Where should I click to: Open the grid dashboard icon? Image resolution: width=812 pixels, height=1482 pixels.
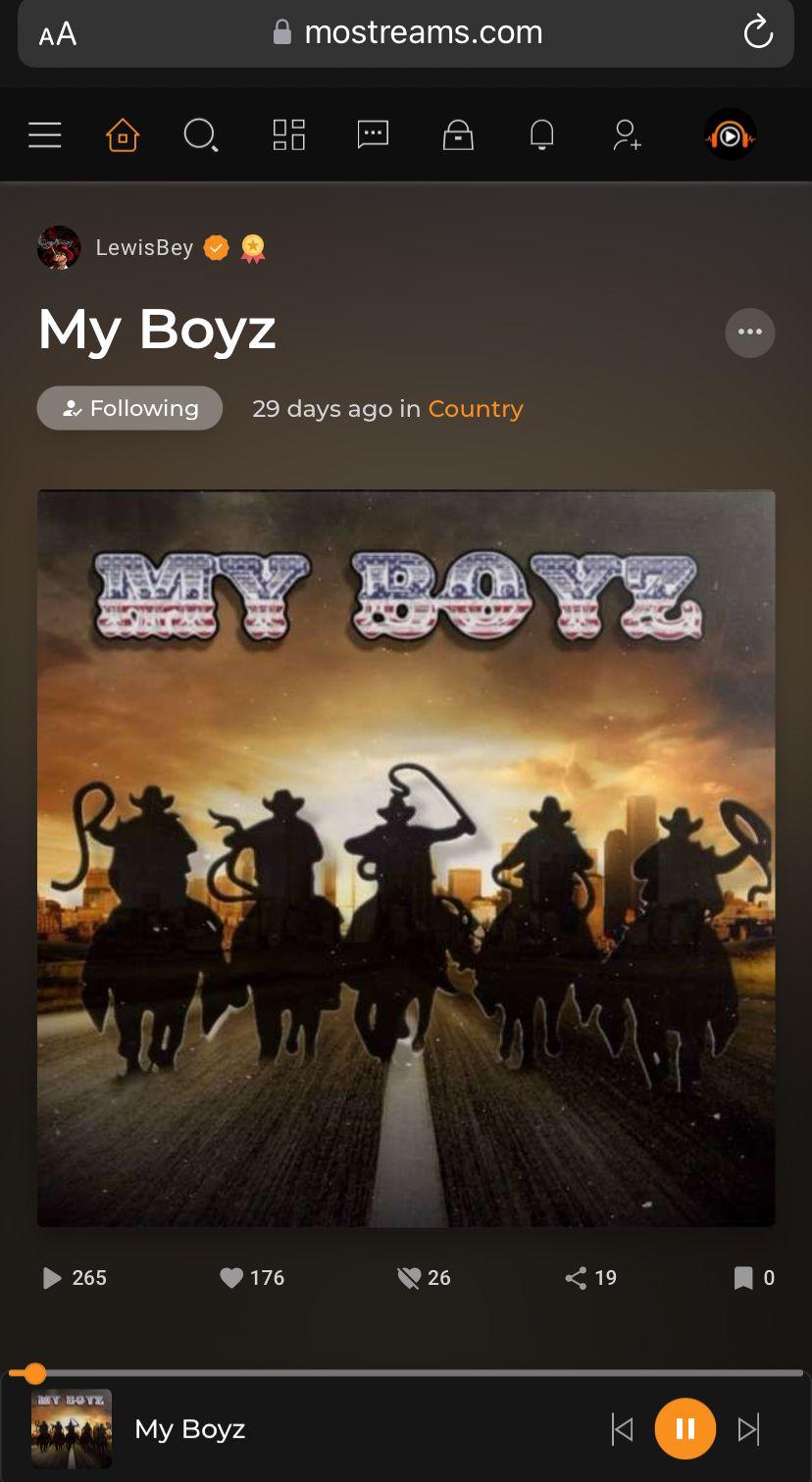pyautogui.click(x=288, y=135)
